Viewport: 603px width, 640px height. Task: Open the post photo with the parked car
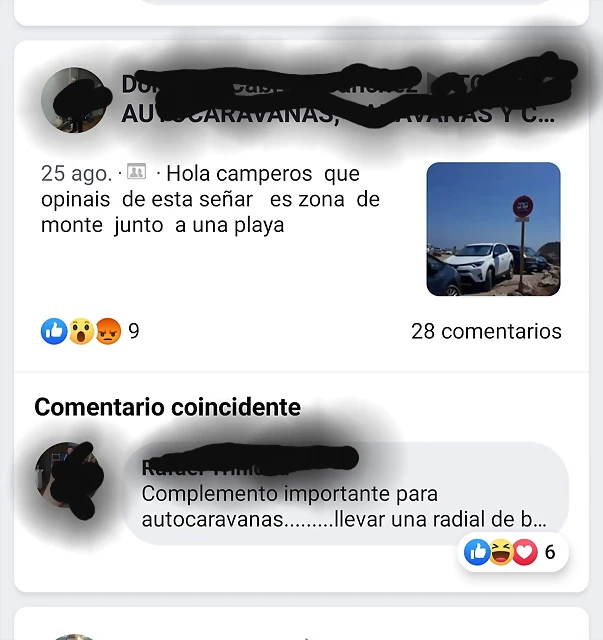[x=493, y=229]
